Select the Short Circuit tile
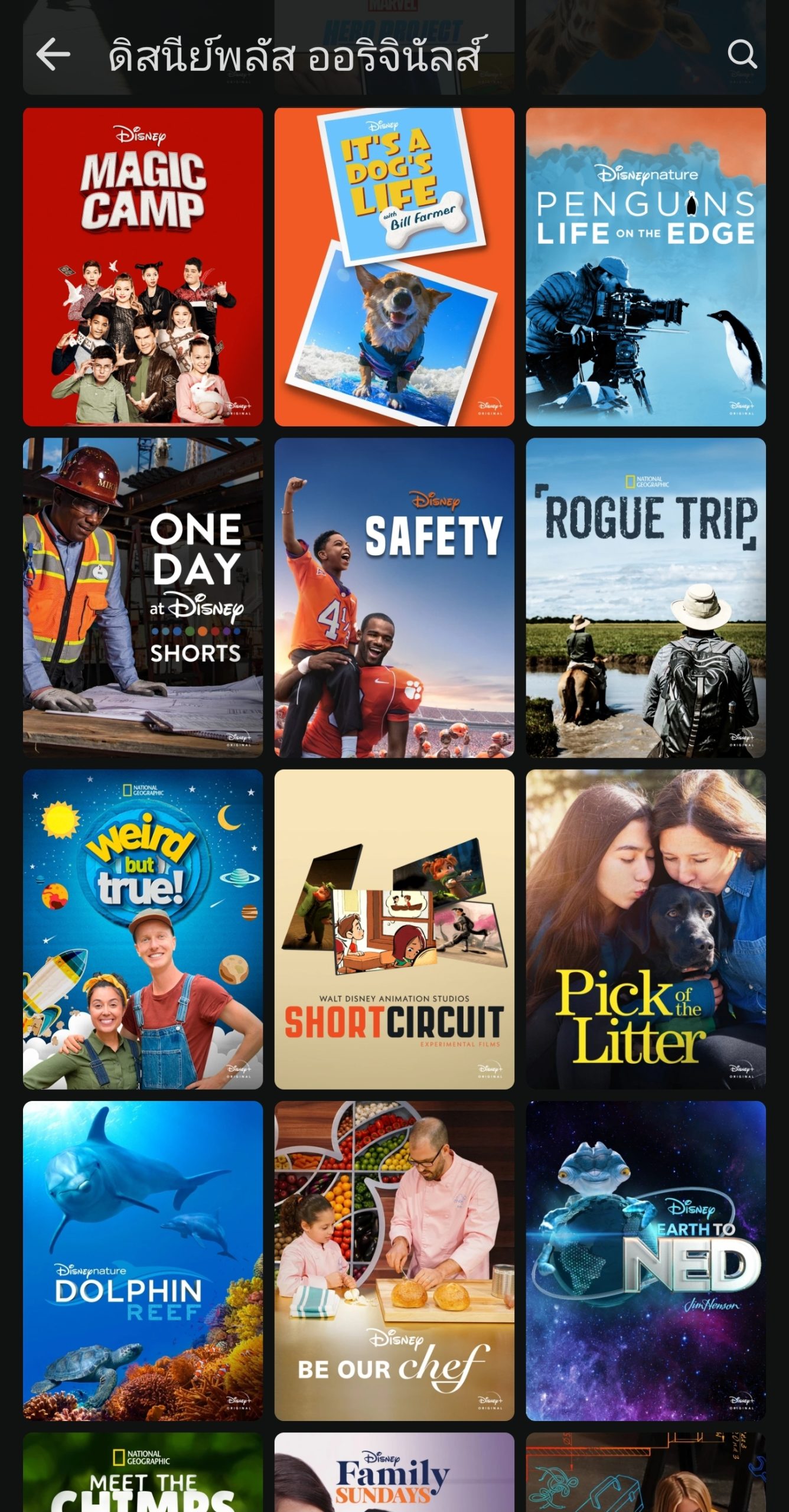 [394, 929]
